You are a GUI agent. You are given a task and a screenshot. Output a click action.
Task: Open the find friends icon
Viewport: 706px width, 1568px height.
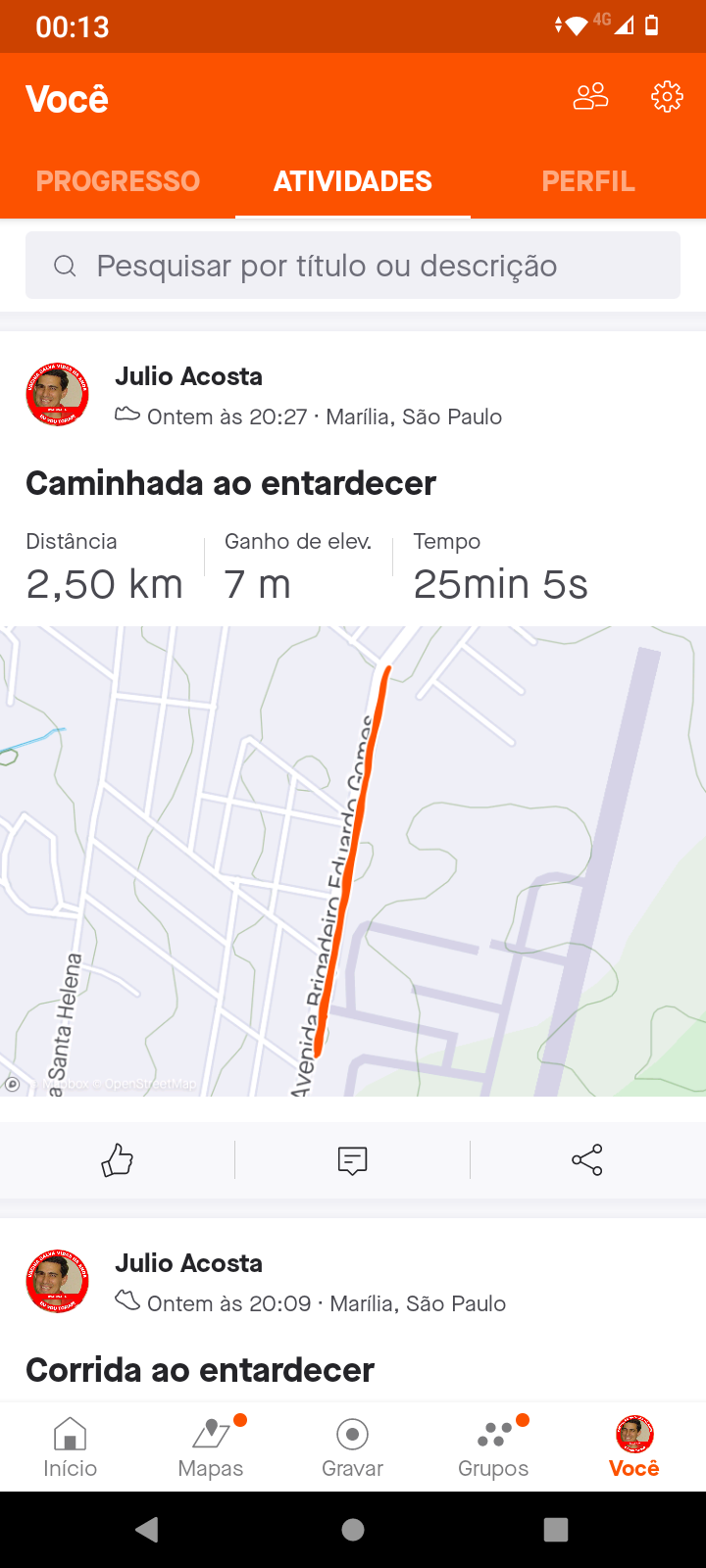point(590,97)
